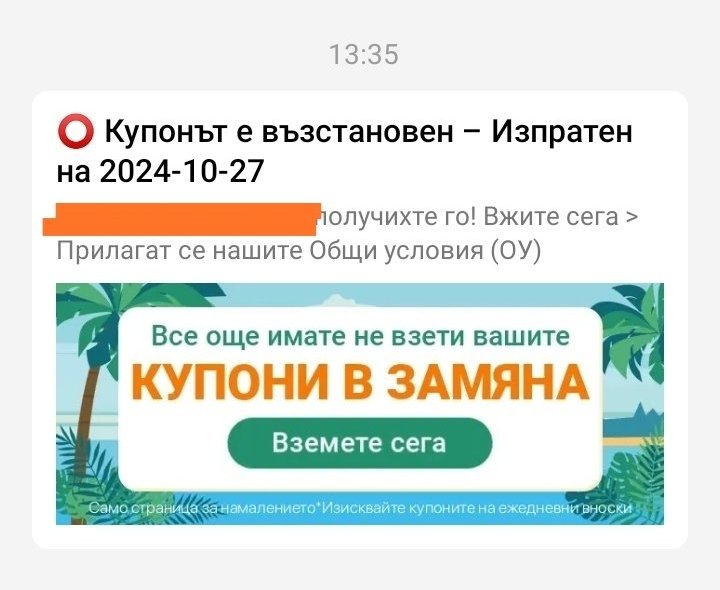Open the 'Купонът е възстановен' message card
Image resolution: width=720 pixels, height=590 pixels.
(345, 151)
